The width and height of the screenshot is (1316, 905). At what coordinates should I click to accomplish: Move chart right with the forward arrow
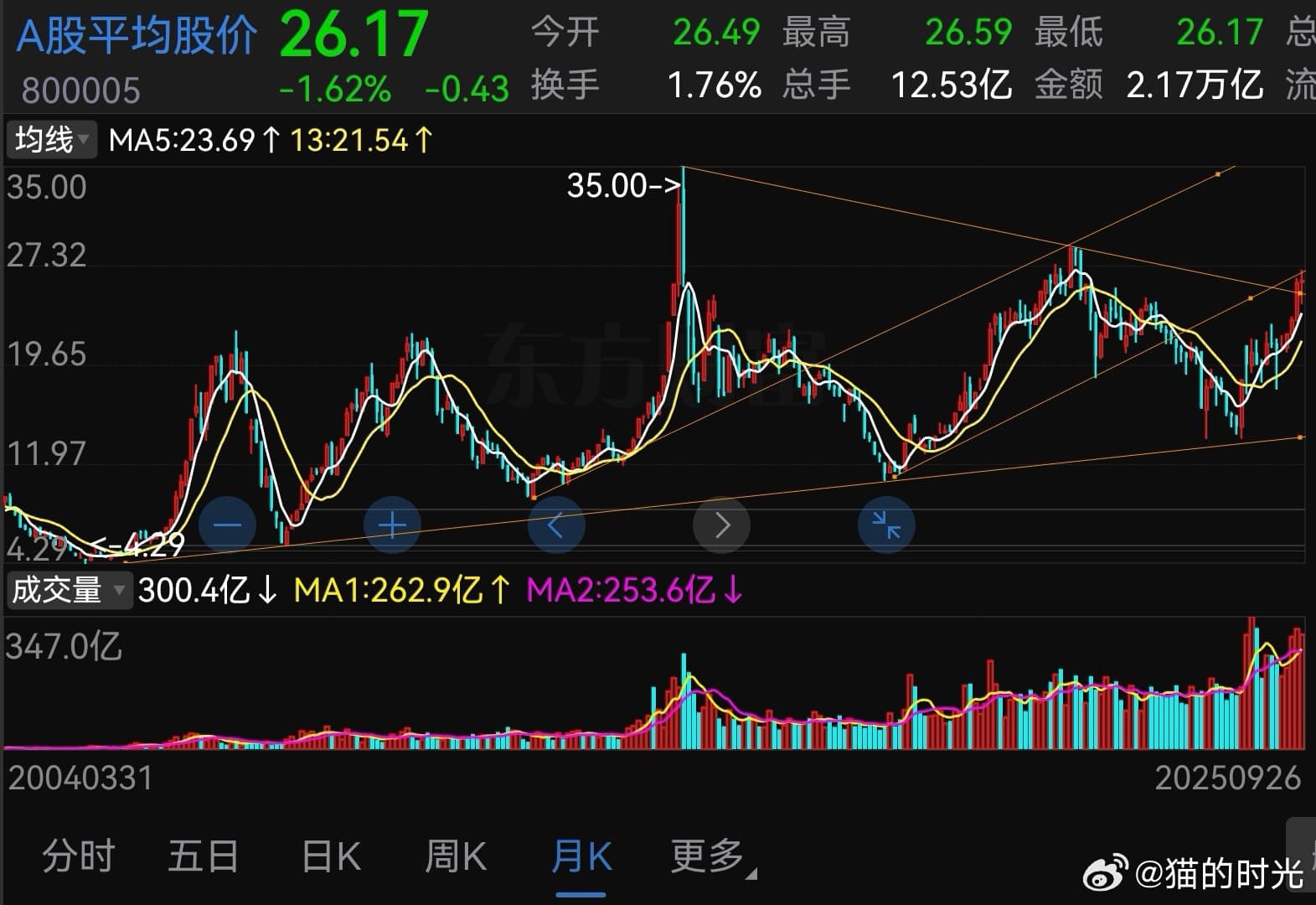721,525
